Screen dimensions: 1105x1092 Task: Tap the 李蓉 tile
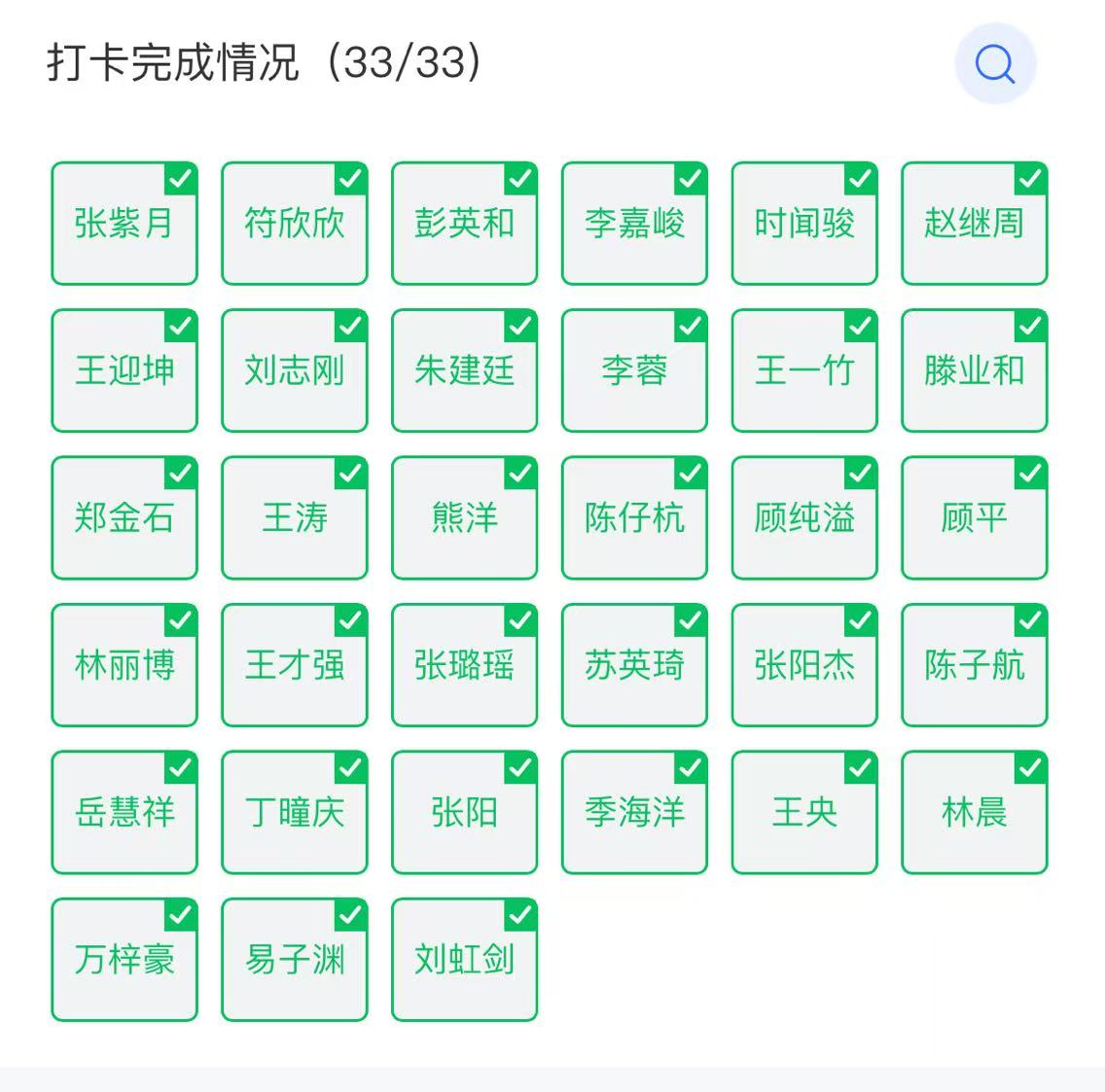(634, 370)
